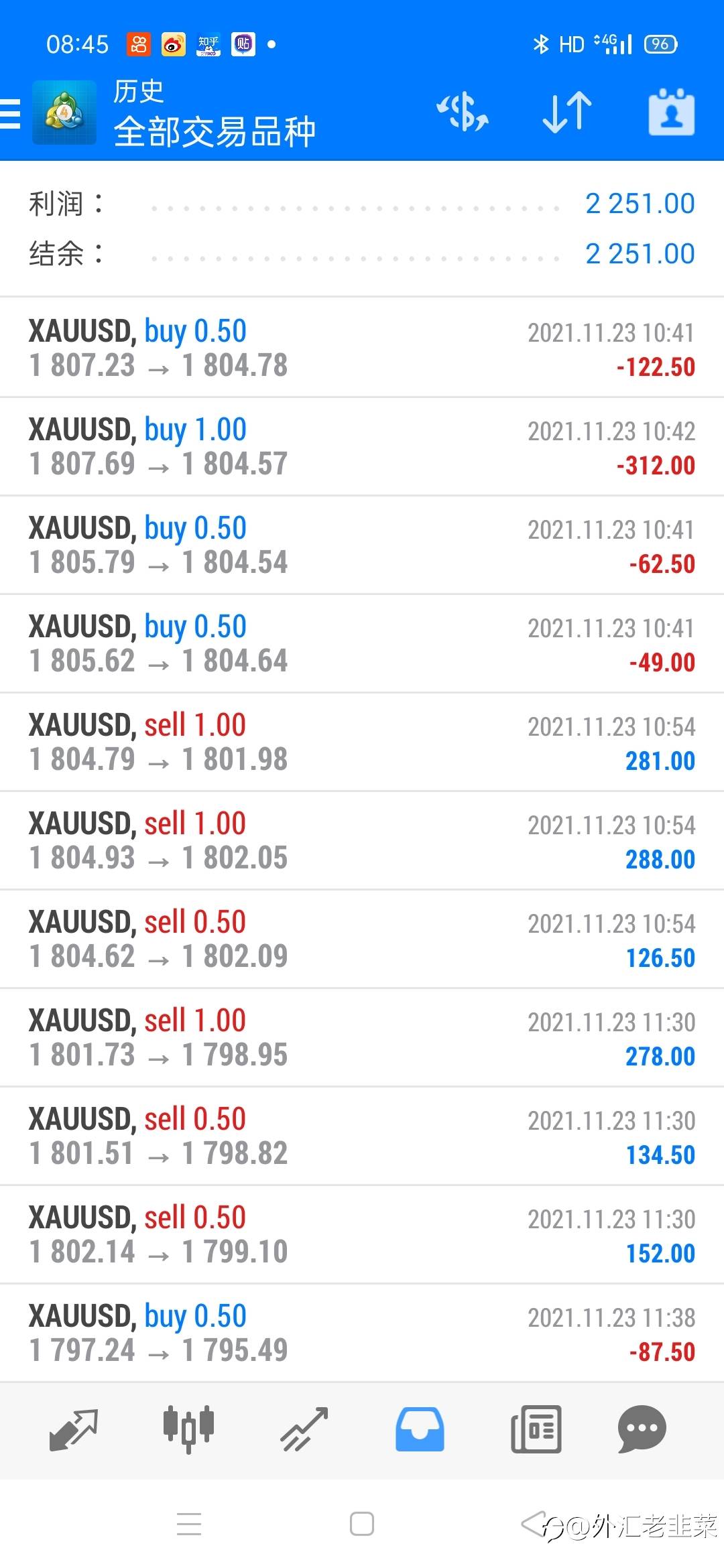724x1568 pixels.
Task: Open the News tab
Action: [536, 1429]
